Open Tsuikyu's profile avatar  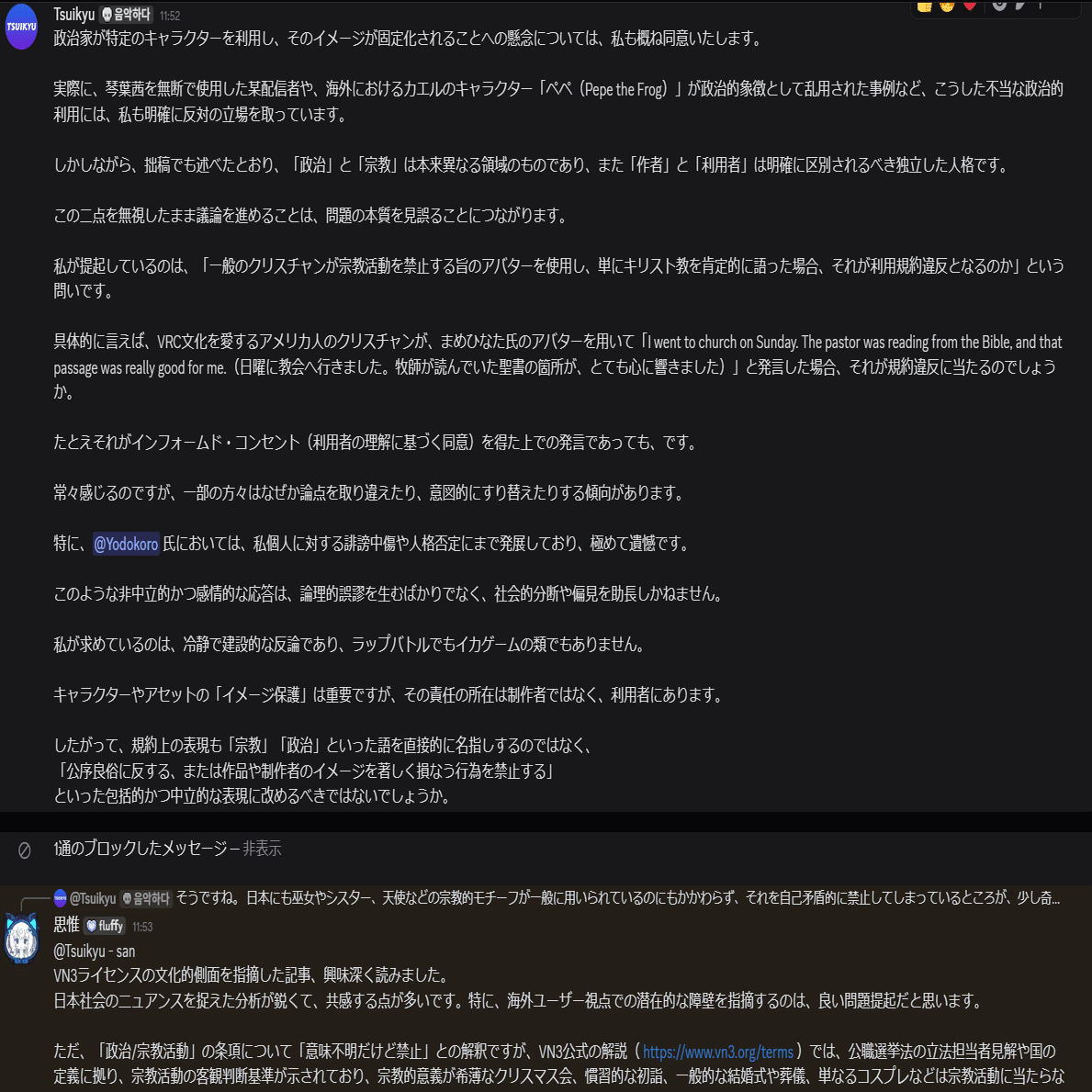tap(21, 27)
